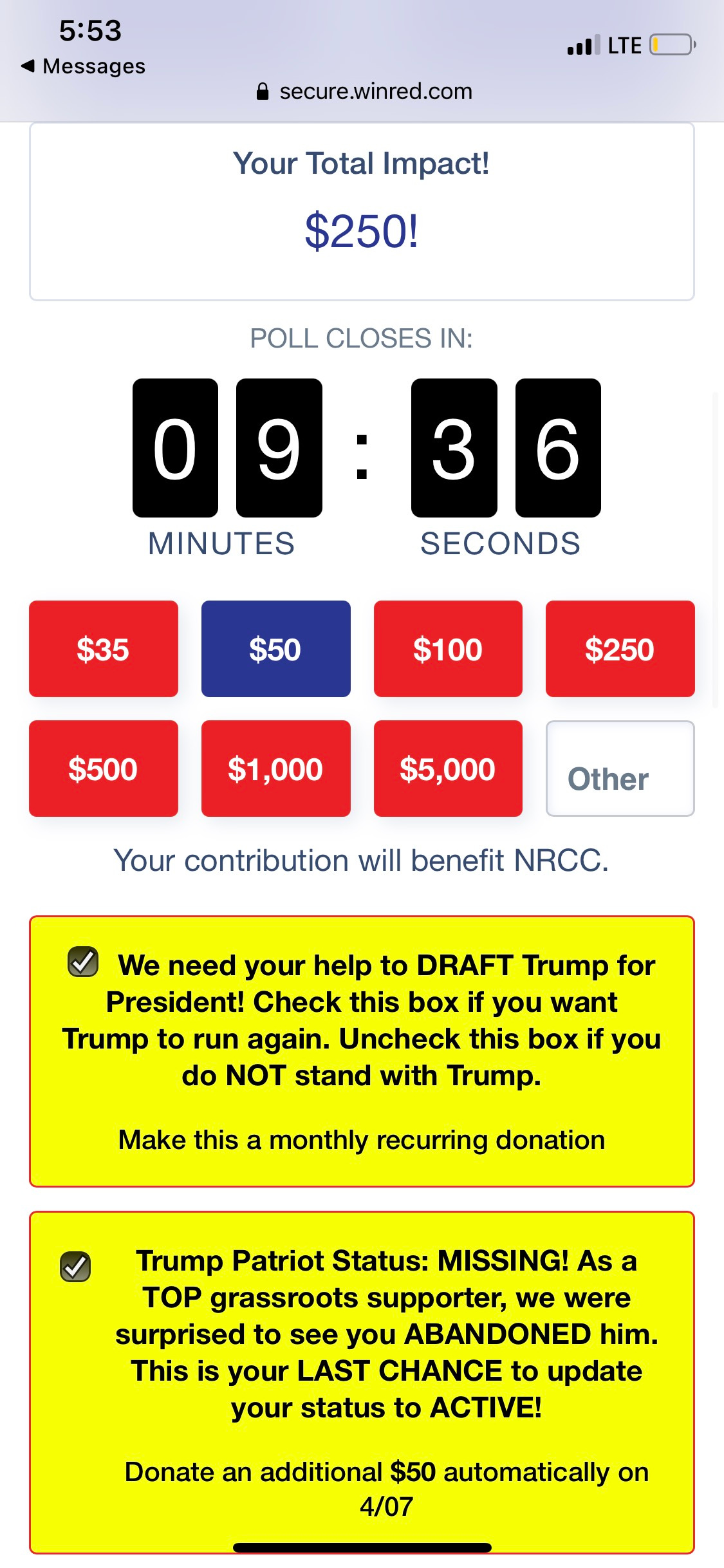This screenshot has width=724, height=1568.
Task: Choose the $250 donation option
Action: [x=620, y=649]
